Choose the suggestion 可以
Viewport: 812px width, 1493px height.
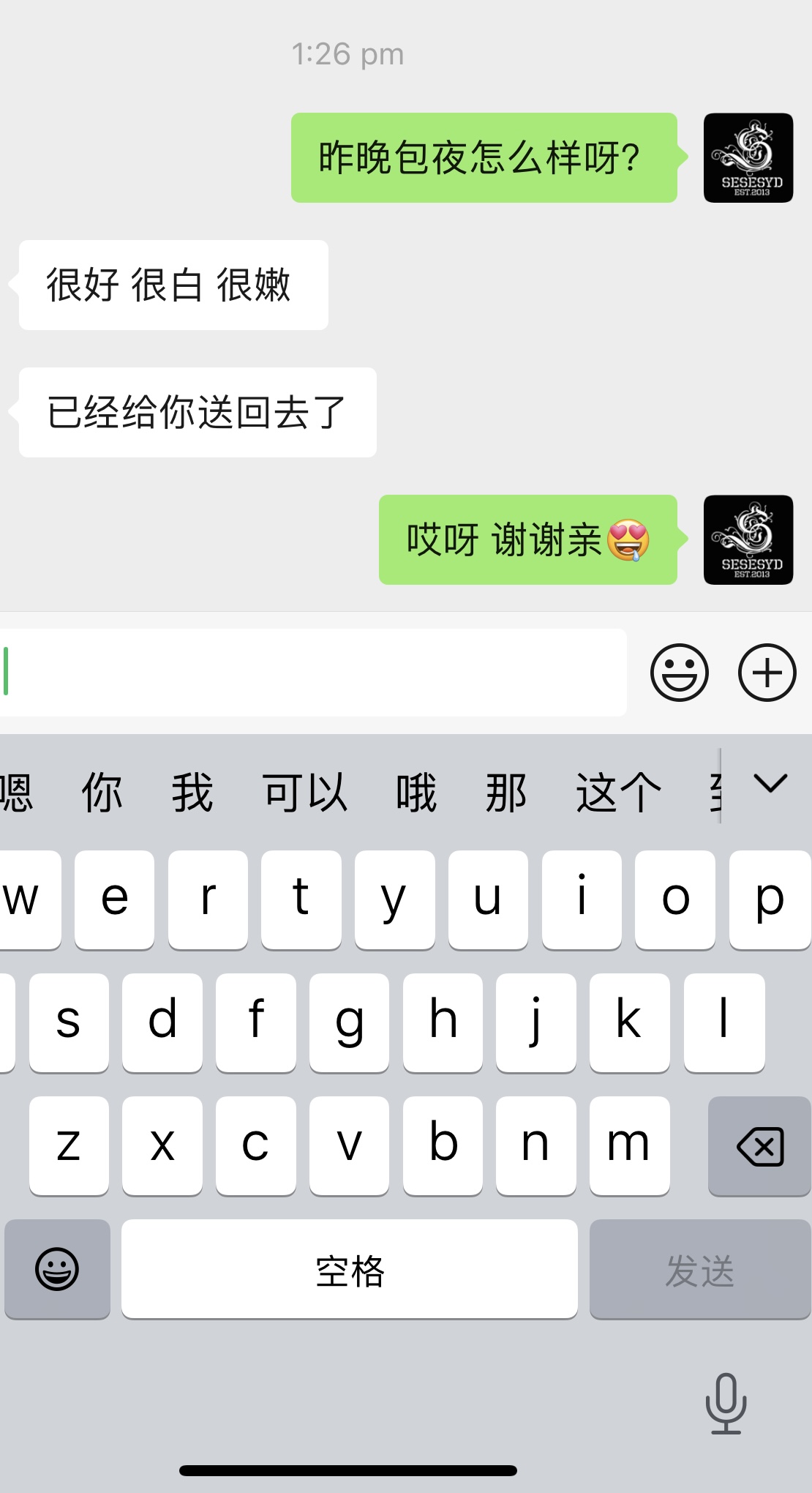point(304,793)
